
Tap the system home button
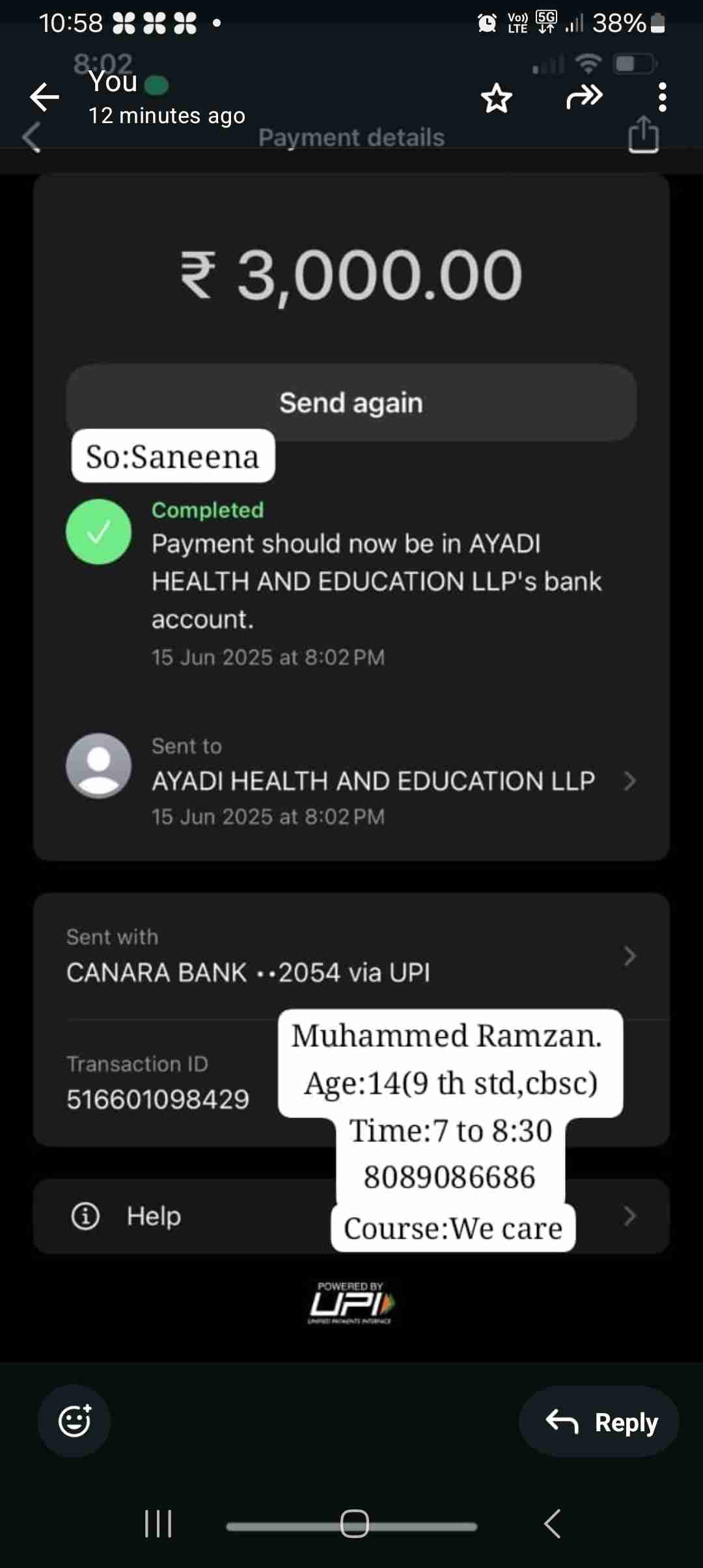click(355, 1524)
